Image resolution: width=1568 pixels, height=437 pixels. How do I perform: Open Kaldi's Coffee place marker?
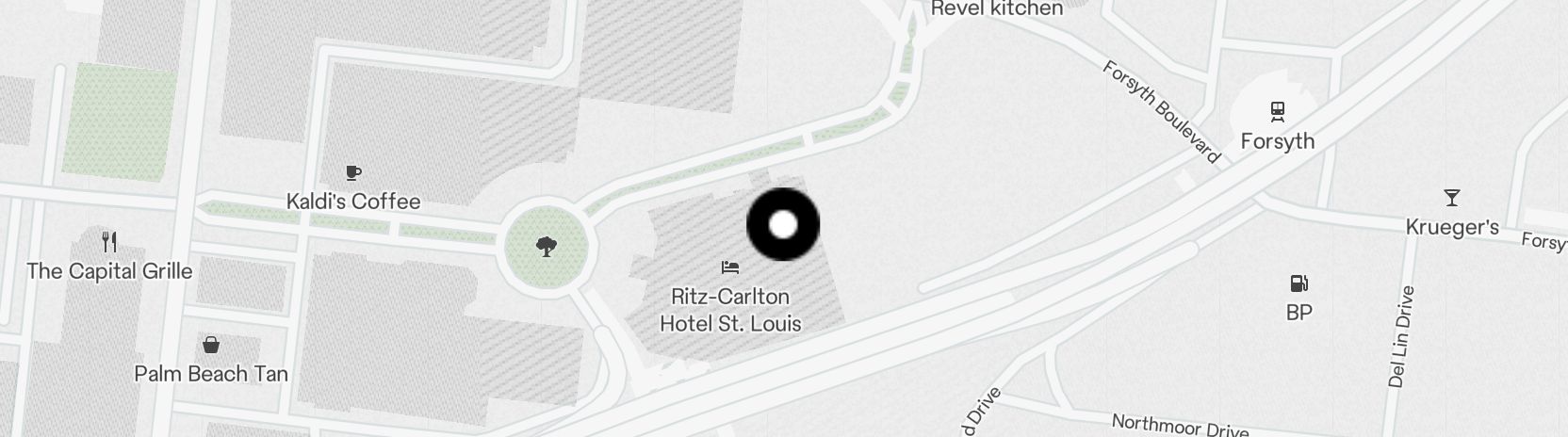353,173
